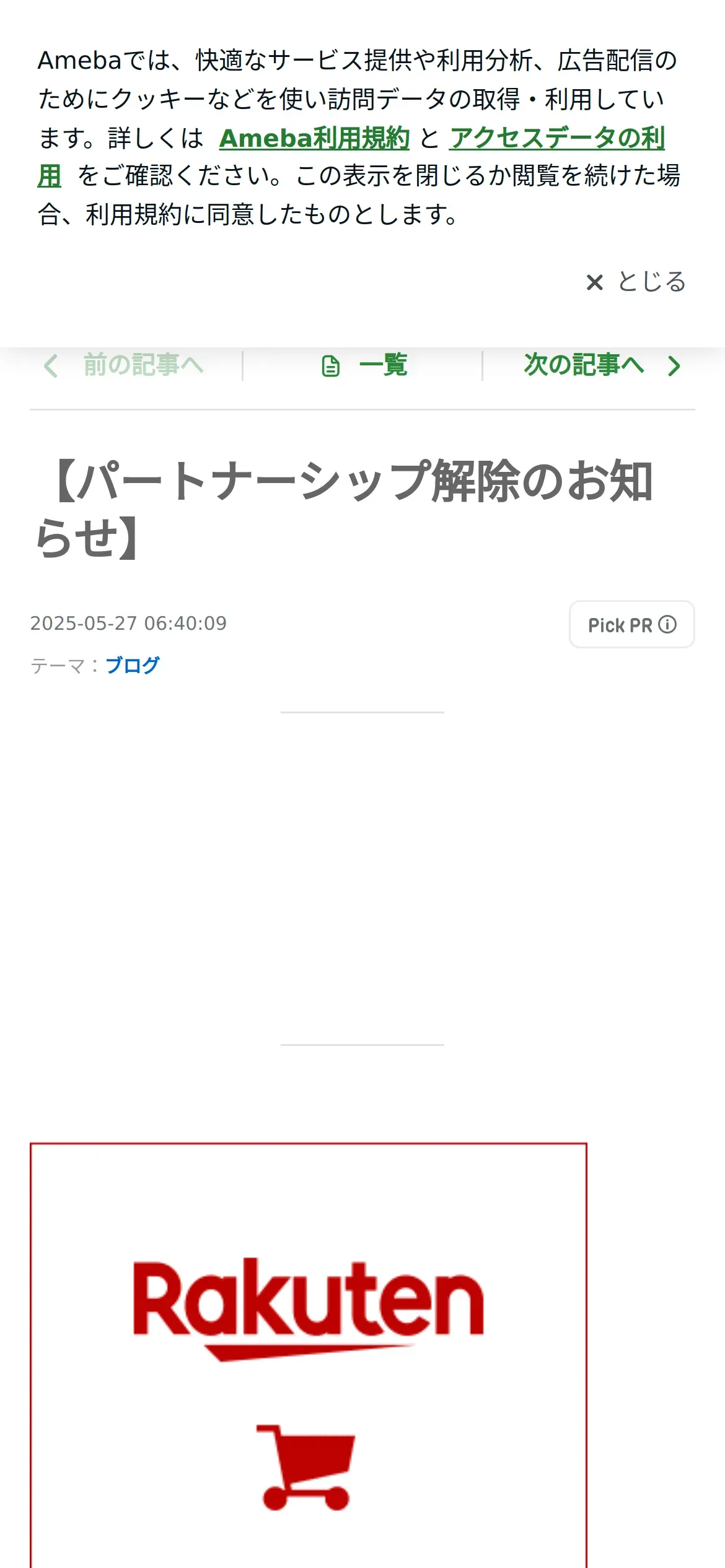Open the Ameba利用規約 link
The image size is (725, 1568).
pos(314,138)
